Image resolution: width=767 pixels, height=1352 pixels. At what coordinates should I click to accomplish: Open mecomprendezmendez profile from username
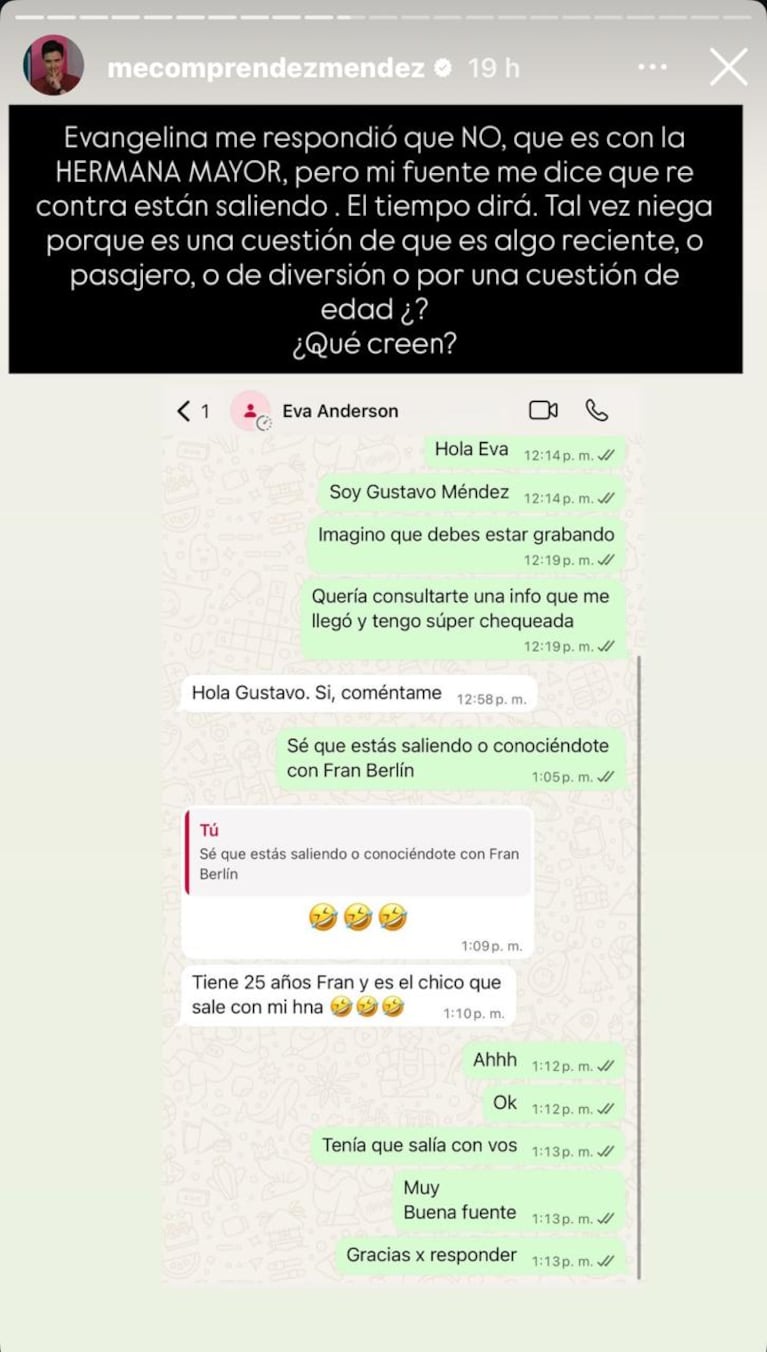click(266, 68)
